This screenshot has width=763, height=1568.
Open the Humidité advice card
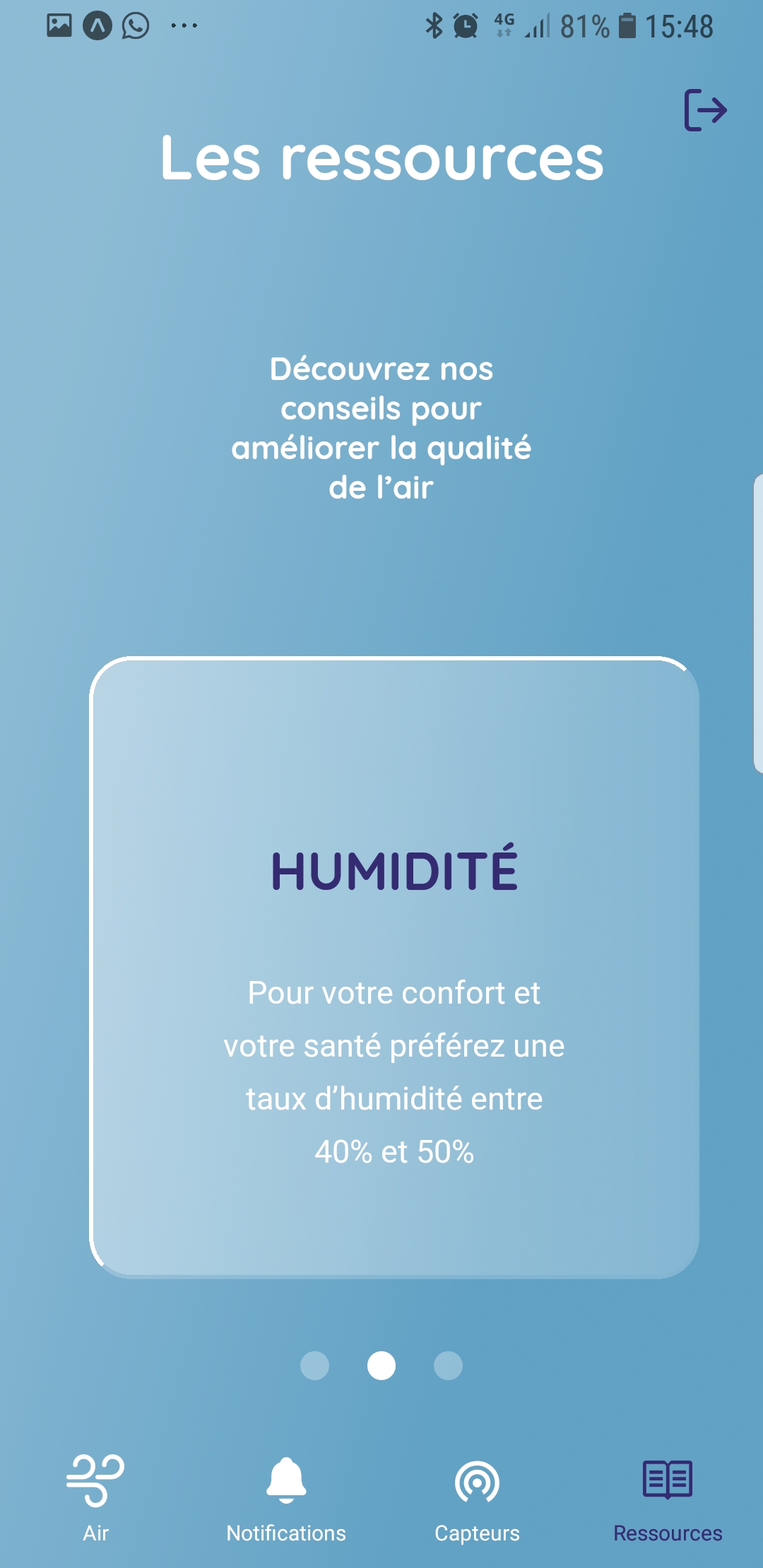coord(394,968)
